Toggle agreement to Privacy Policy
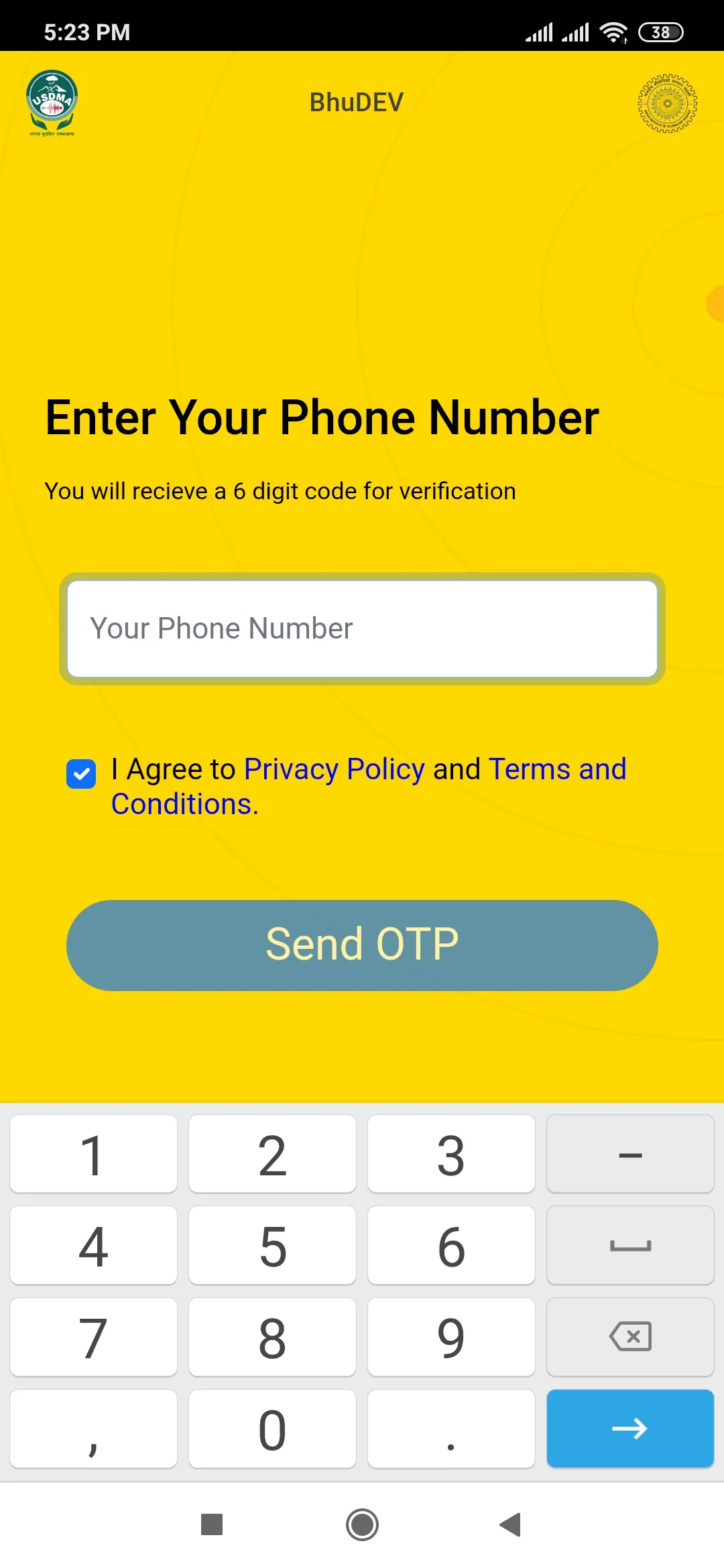This screenshot has height=1568, width=724. tap(80, 774)
